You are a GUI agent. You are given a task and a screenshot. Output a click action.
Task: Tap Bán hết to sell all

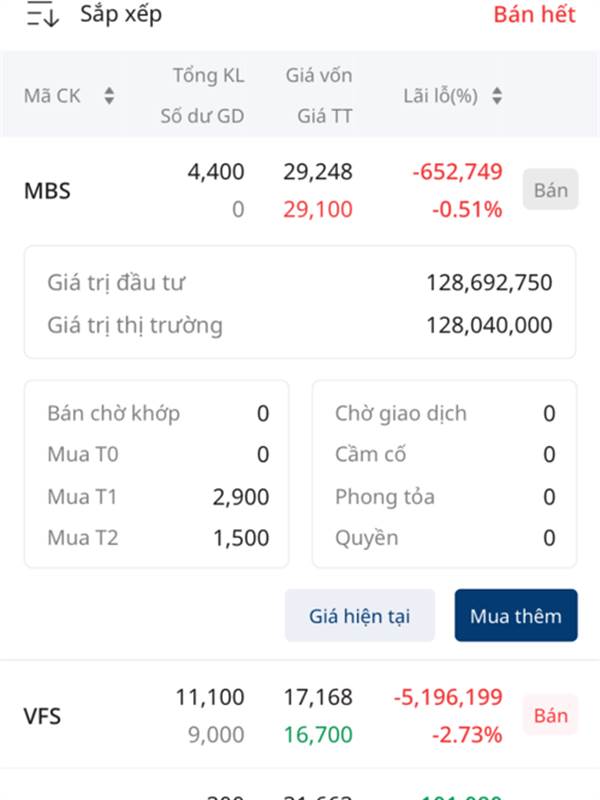534,14
